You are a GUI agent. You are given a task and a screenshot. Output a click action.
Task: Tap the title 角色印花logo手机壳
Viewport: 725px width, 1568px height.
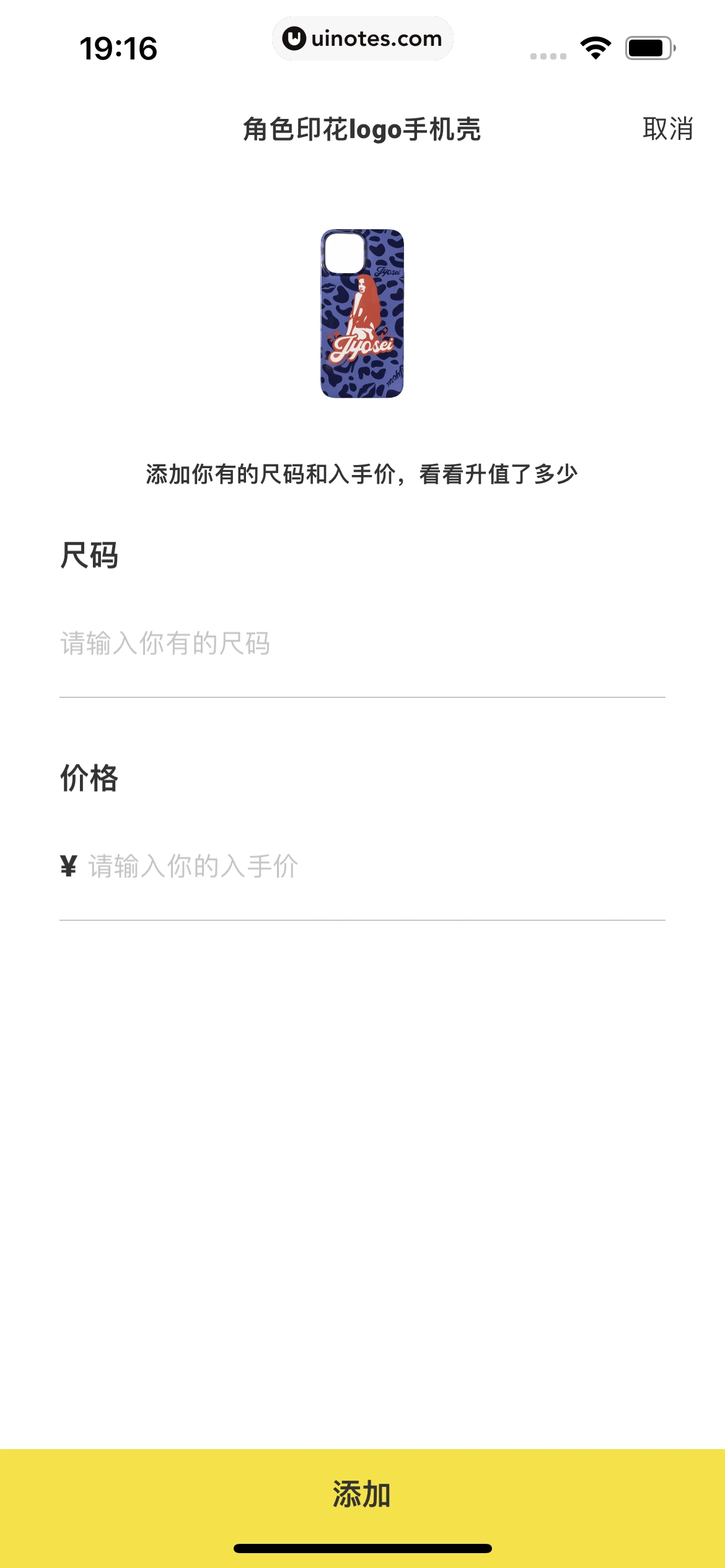pyautogui.click(x=362, y=129)
